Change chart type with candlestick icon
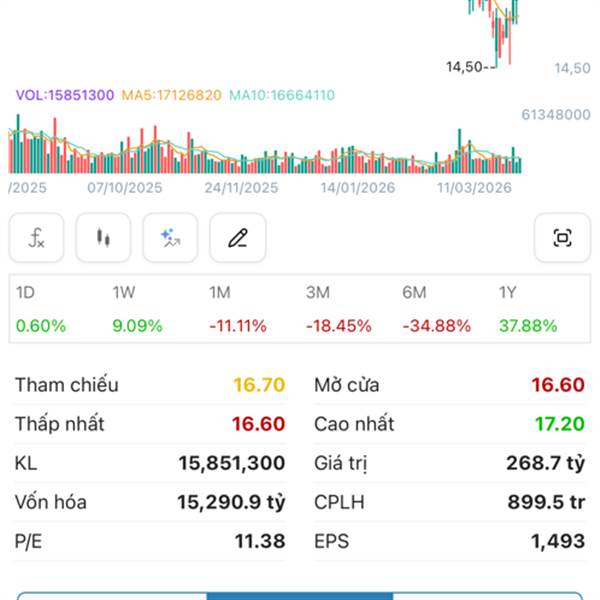This screenshot has height=600, width=600. 103,238
